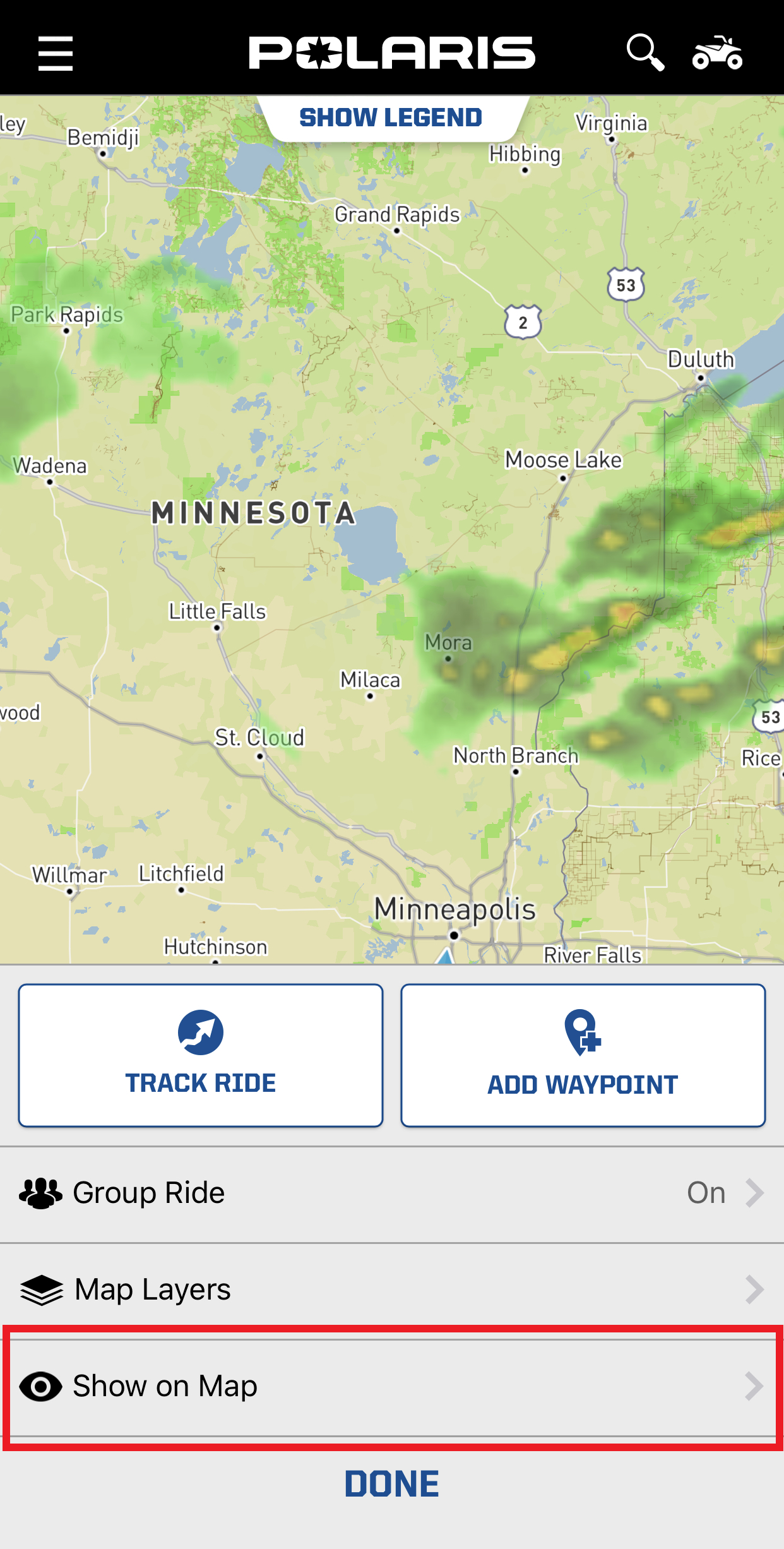Start tracking a ride
Image resolution: width=784 pixels, height=1549 pixels.
click(x=201, y=1055)
